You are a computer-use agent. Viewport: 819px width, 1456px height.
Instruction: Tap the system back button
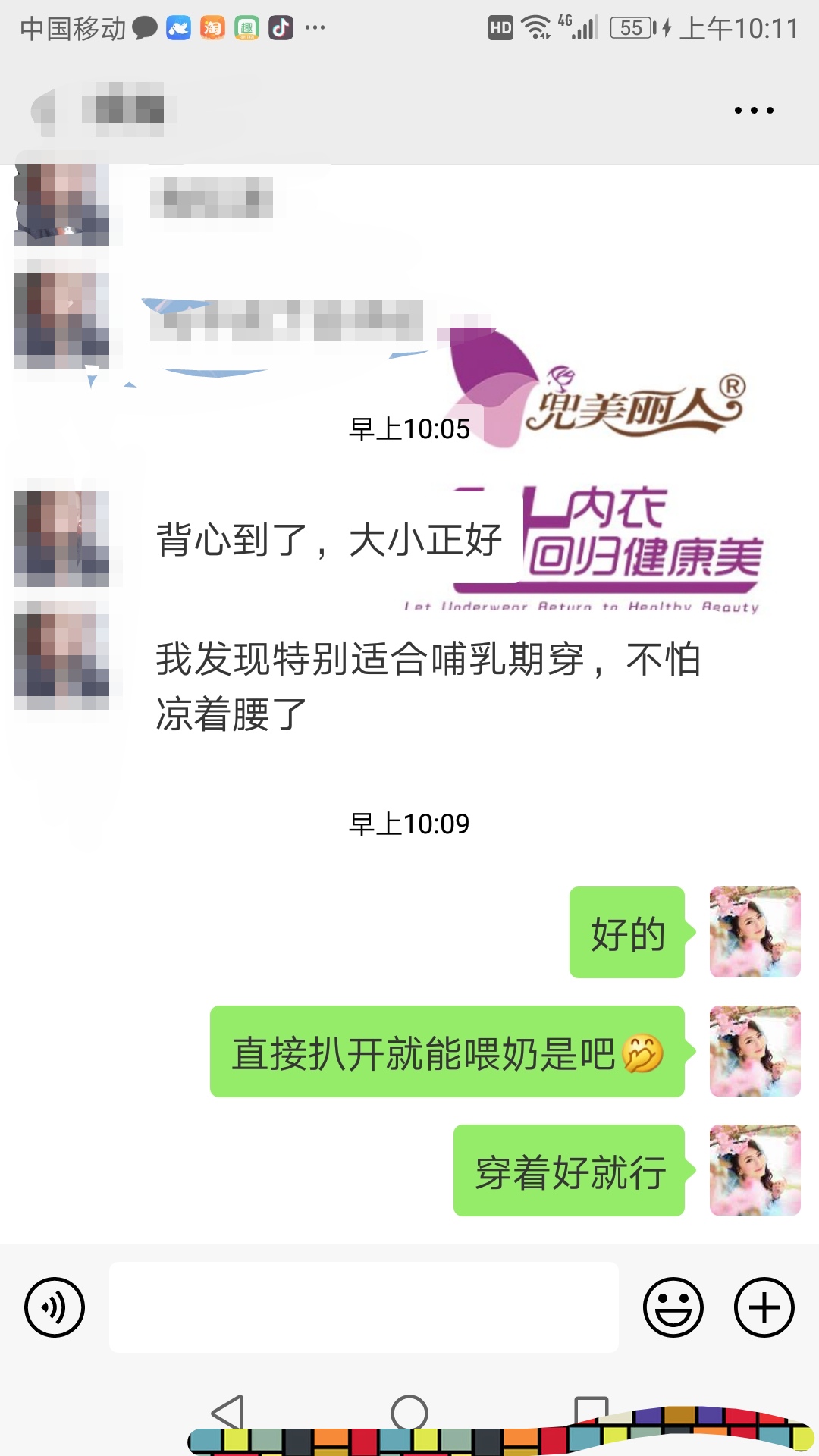pos(227,1411)
